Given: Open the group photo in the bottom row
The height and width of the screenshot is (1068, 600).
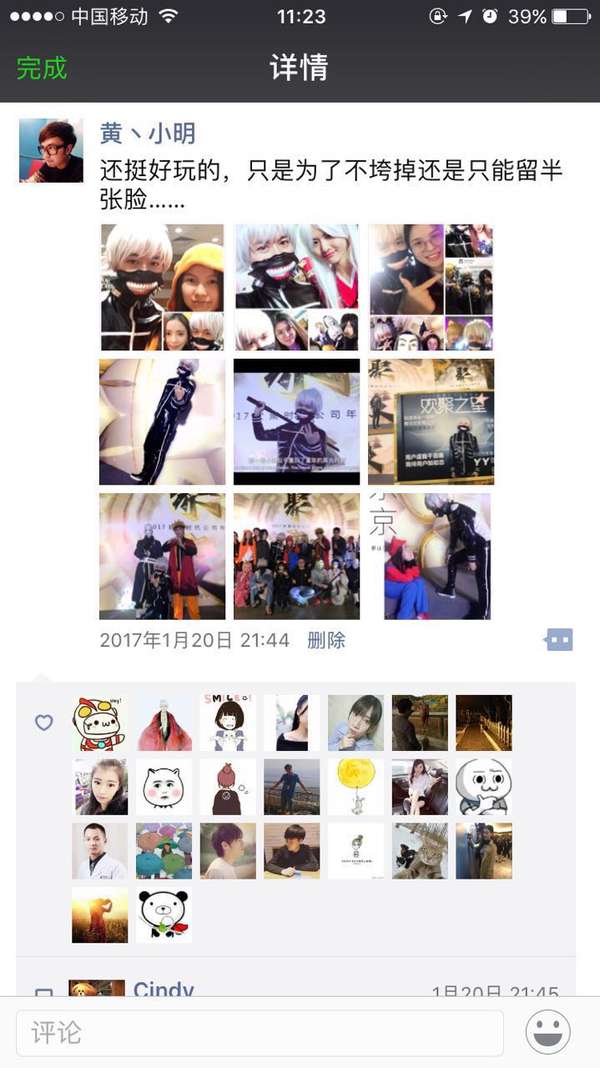Looking at the screenshot, I should pos(296,556).
